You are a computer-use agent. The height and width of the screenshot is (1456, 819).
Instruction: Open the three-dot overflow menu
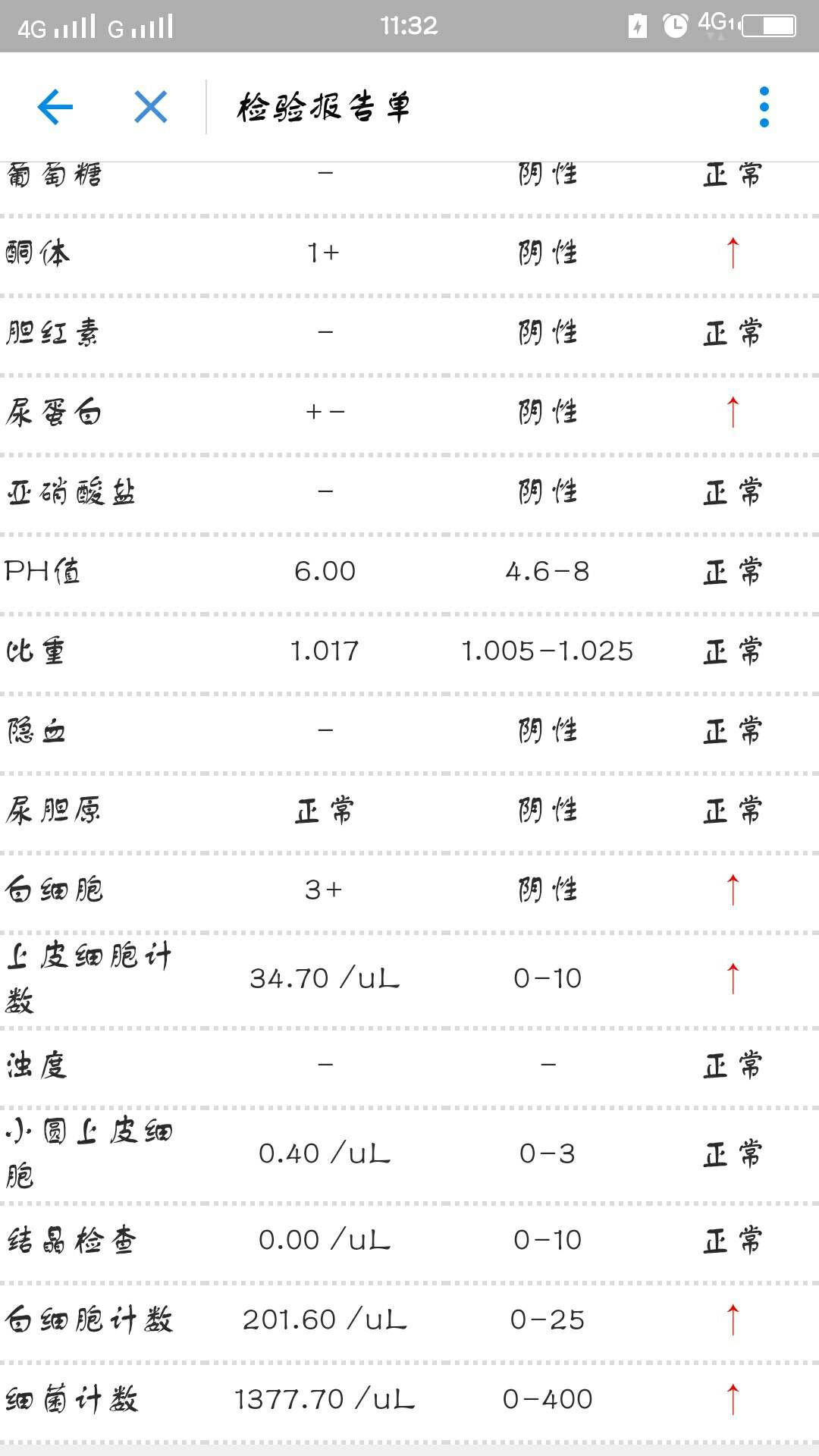point(764,107)
